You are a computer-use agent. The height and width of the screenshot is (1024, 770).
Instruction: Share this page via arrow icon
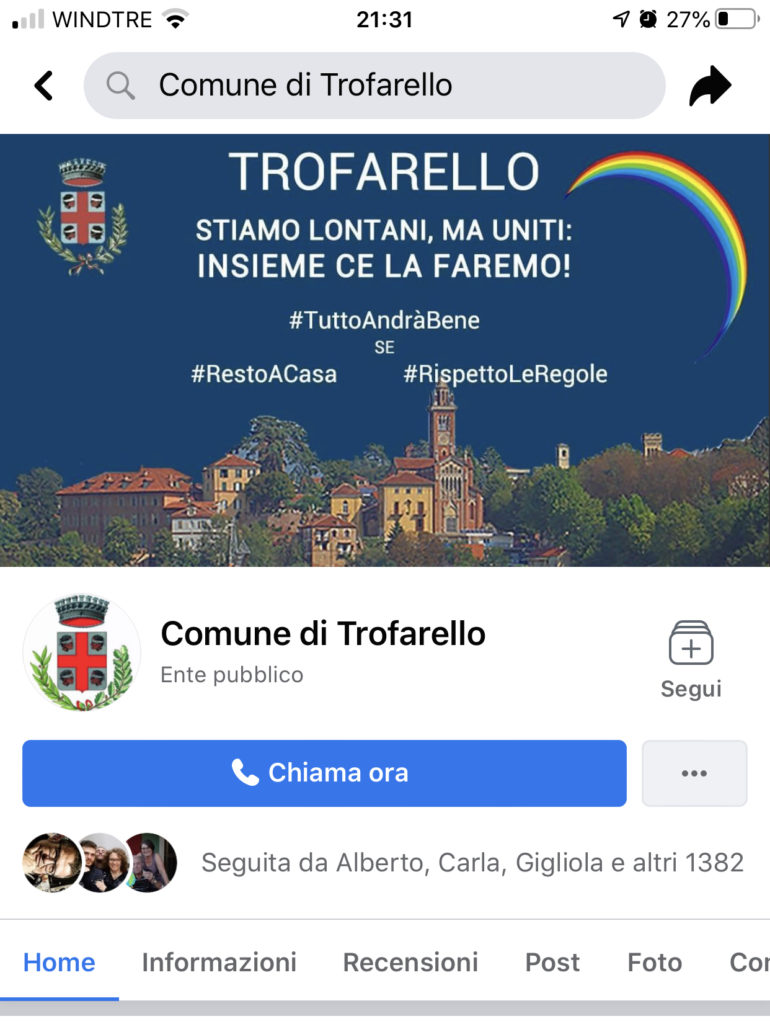pyautogui.click(x=710, y=87)
